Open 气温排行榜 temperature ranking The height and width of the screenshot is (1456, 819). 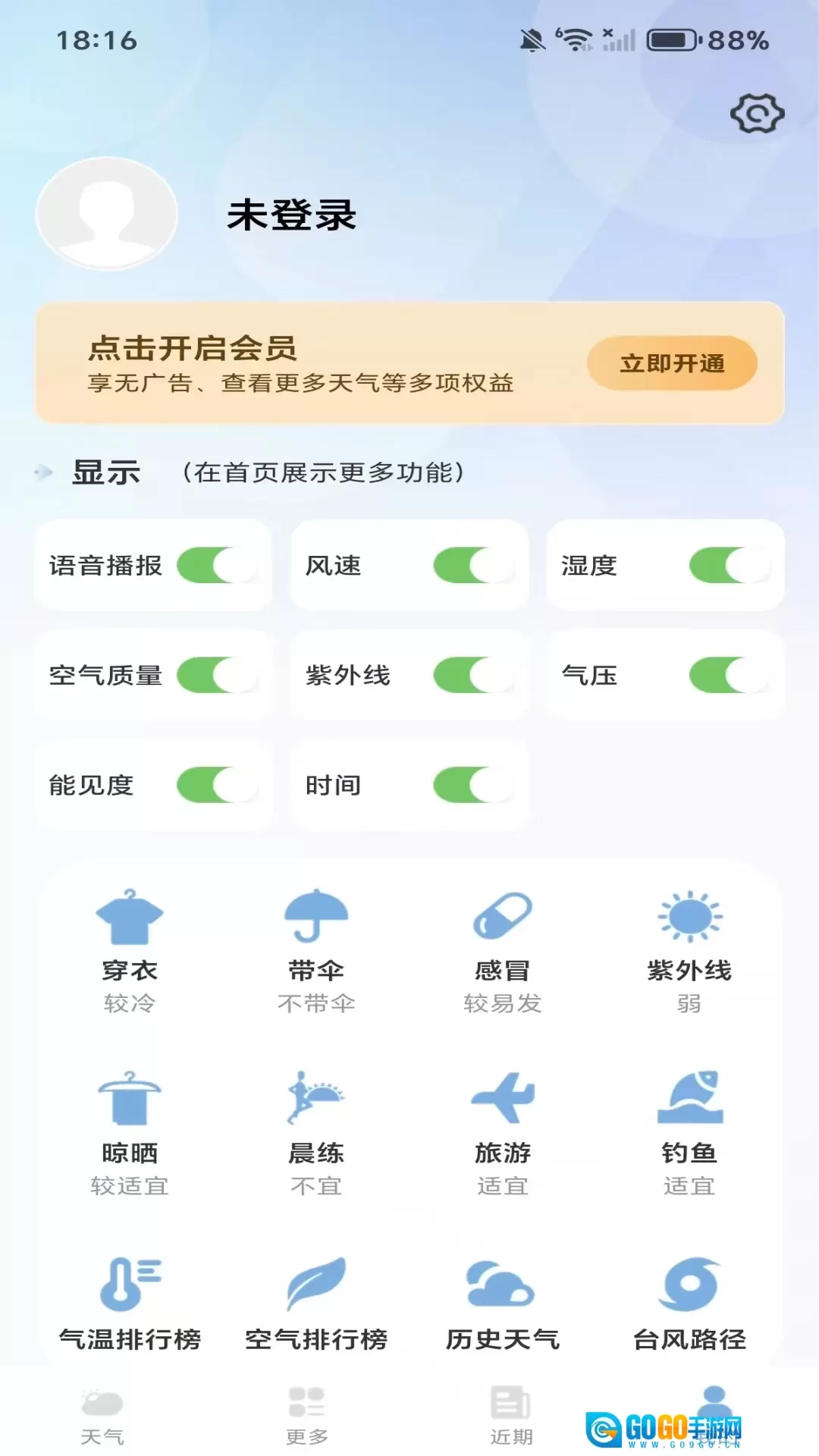(130, 1304)
